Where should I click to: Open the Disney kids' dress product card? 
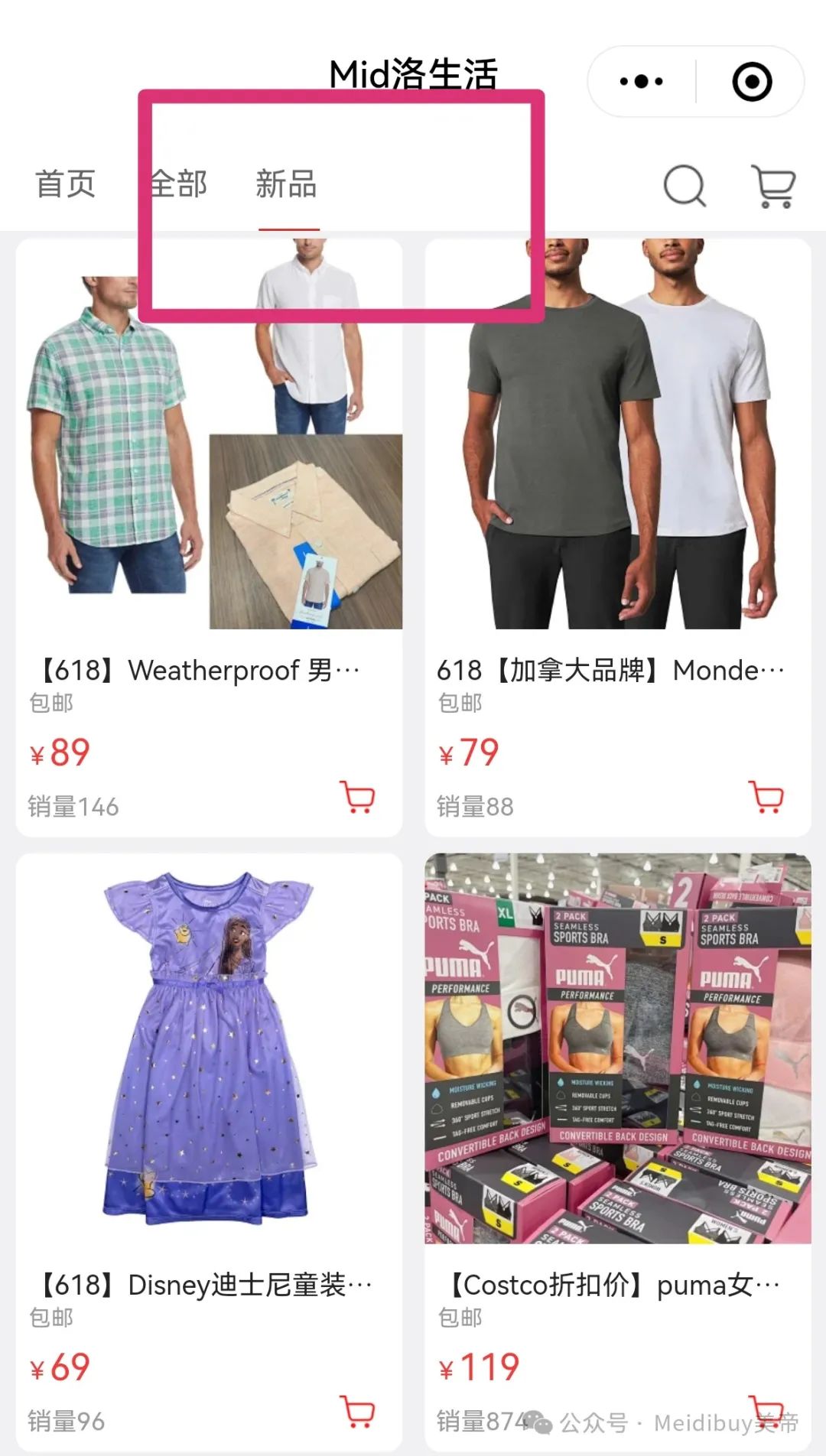click(209, 1152)
